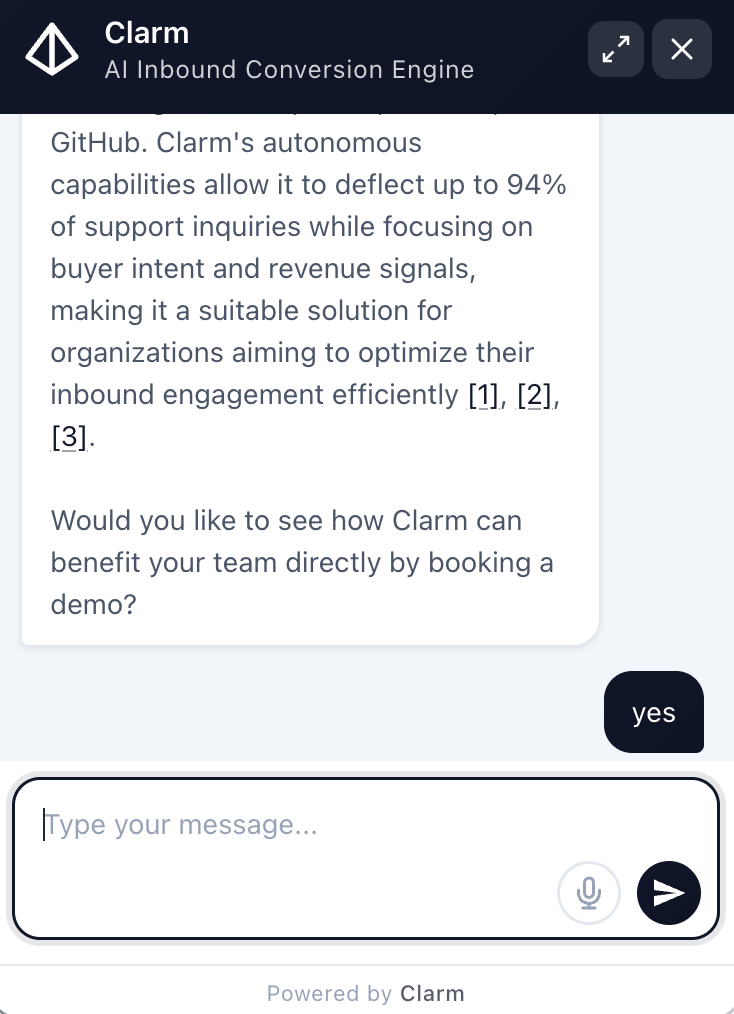Click the AI Inbound Conversion Engine subtitle
734x1014 pixels.
(289, 69)
